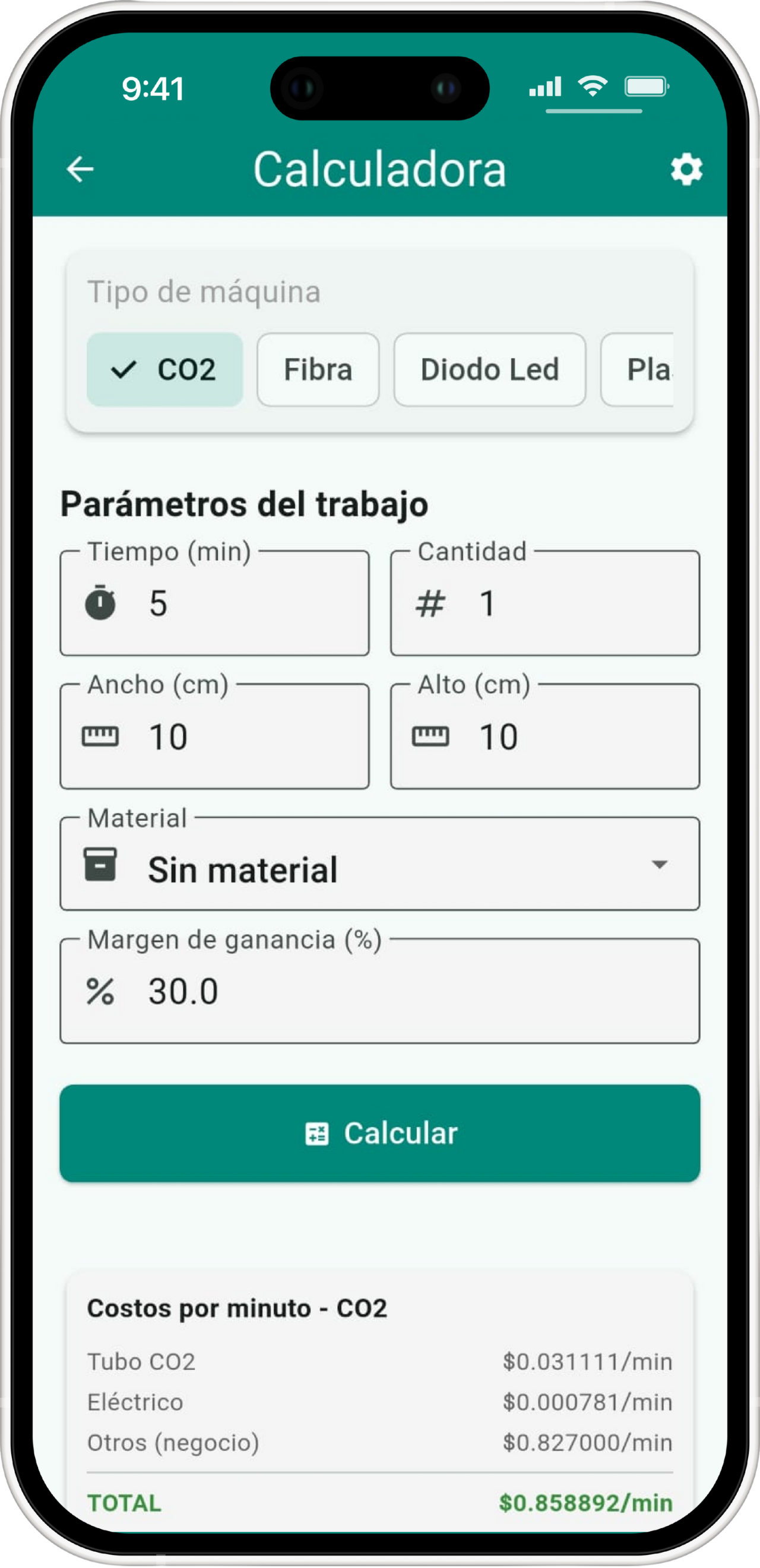The height and width of the screenshot is (1568, 760).
Task: Enable the Diodo Led machine type
Action: tap(489, 369)
